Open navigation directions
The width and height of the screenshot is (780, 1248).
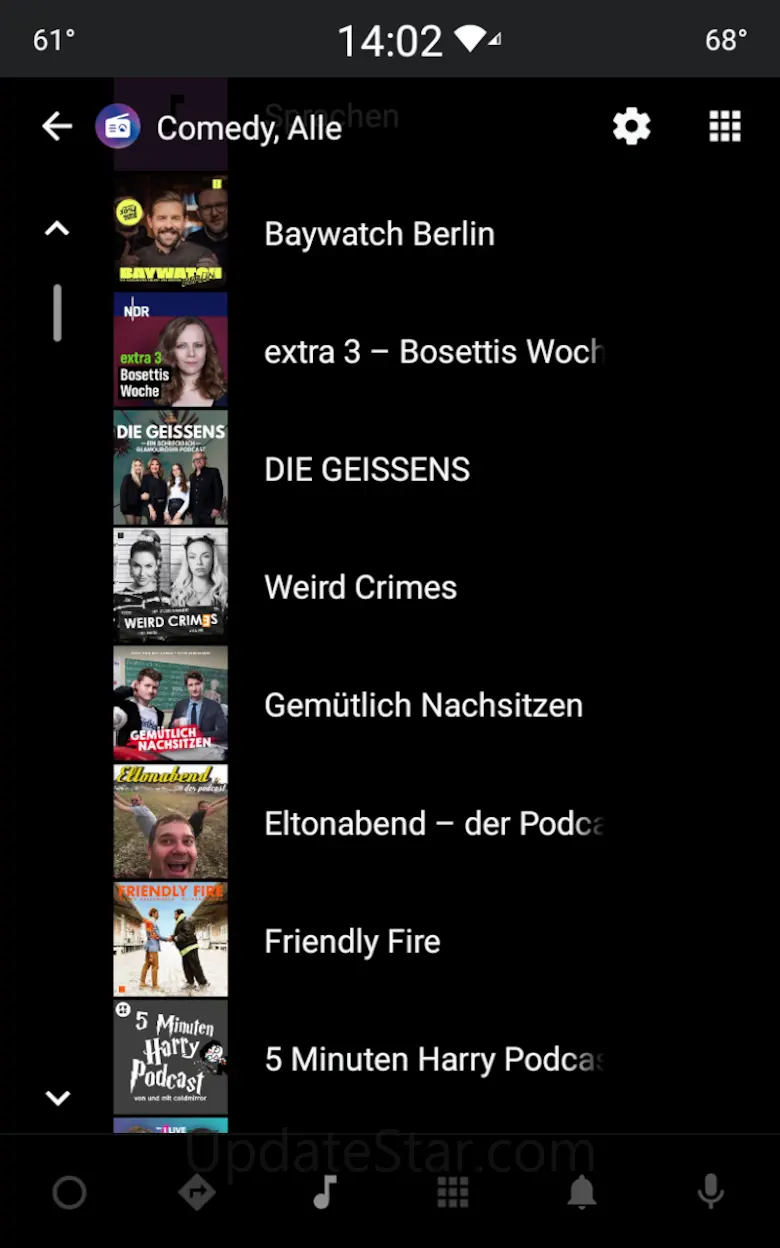pos(197,1192)
